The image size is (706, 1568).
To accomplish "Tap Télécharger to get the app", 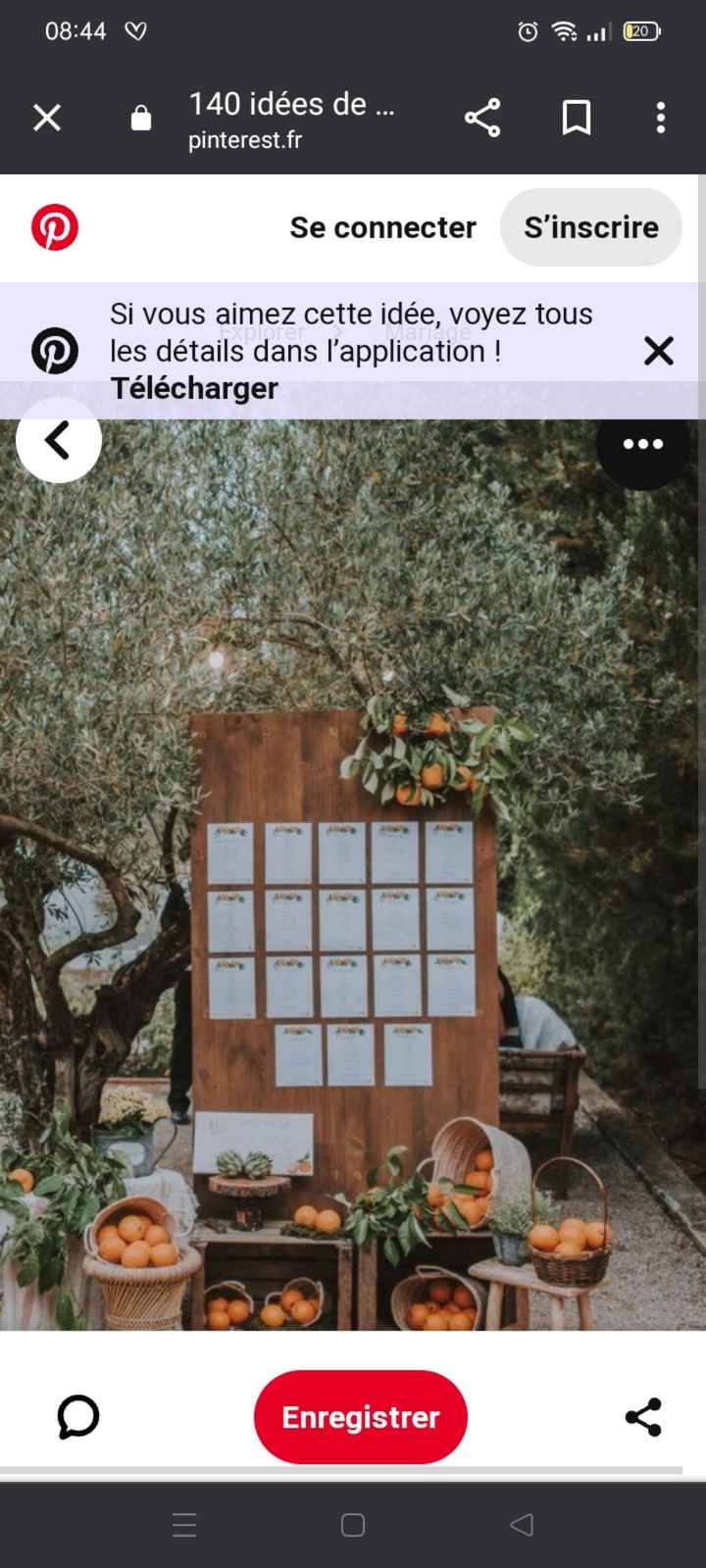I will pos(194,389).
